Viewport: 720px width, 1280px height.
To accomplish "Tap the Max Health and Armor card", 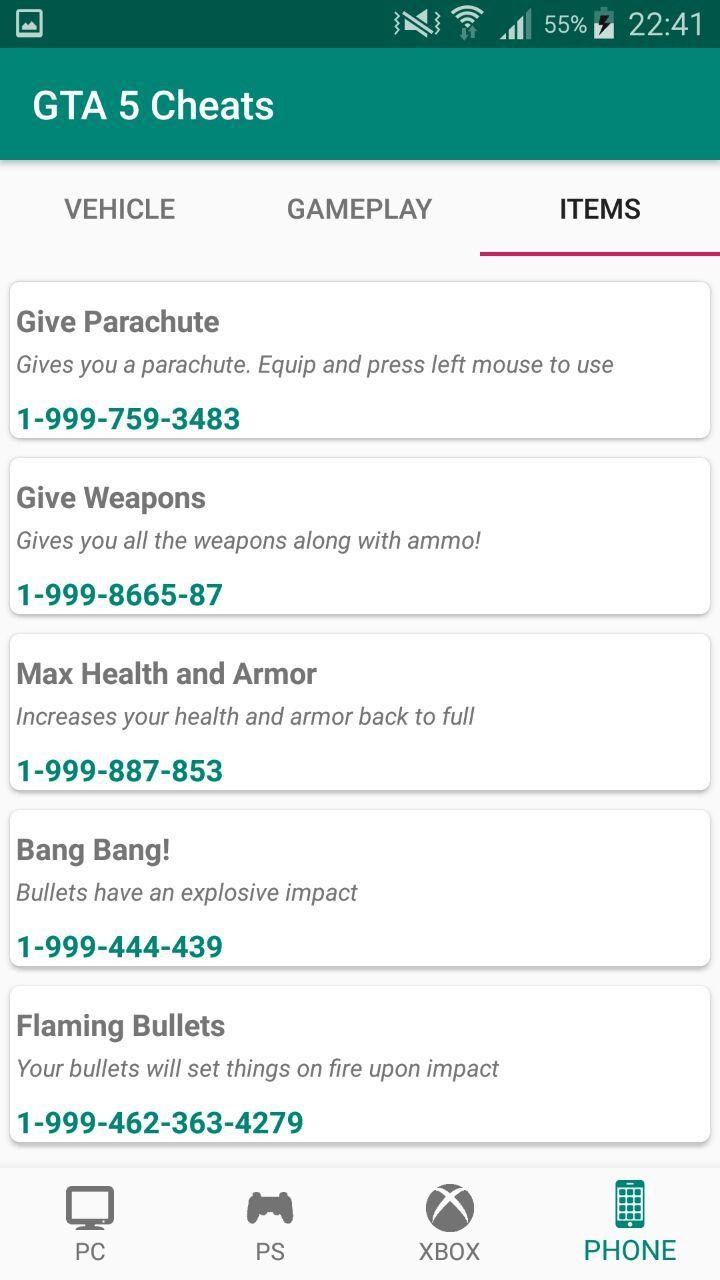I will coord(360,712).
